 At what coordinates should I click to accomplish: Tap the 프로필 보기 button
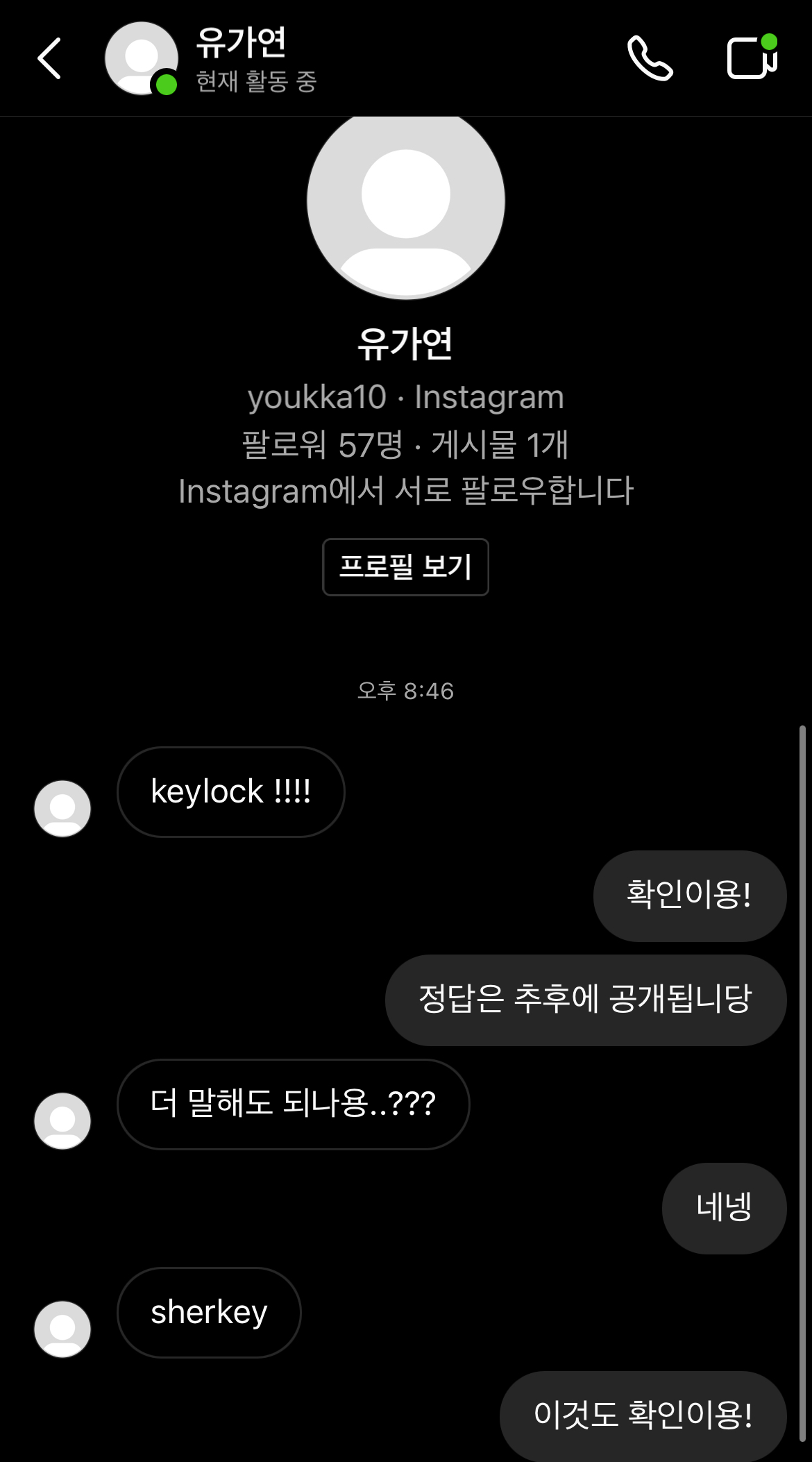405,566
